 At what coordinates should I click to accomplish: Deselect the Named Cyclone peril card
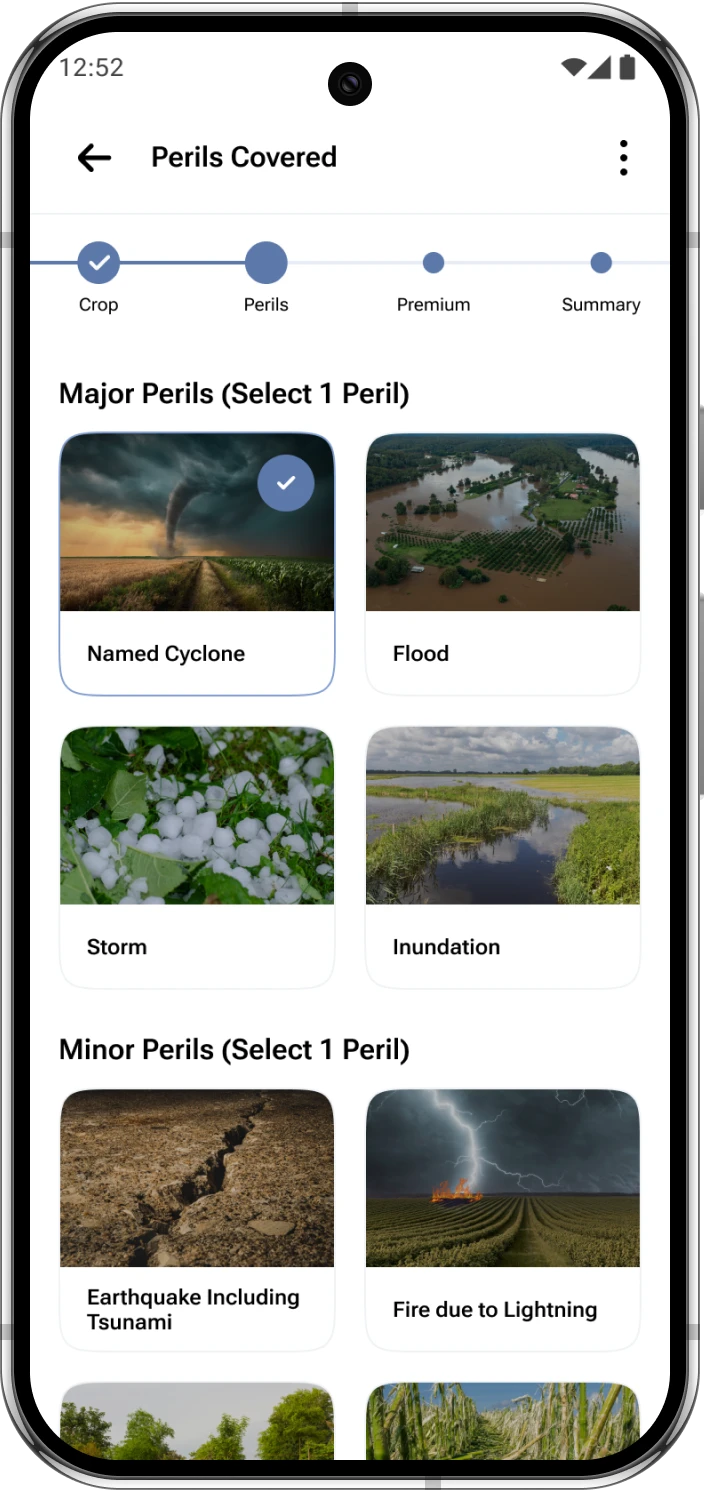197,564
